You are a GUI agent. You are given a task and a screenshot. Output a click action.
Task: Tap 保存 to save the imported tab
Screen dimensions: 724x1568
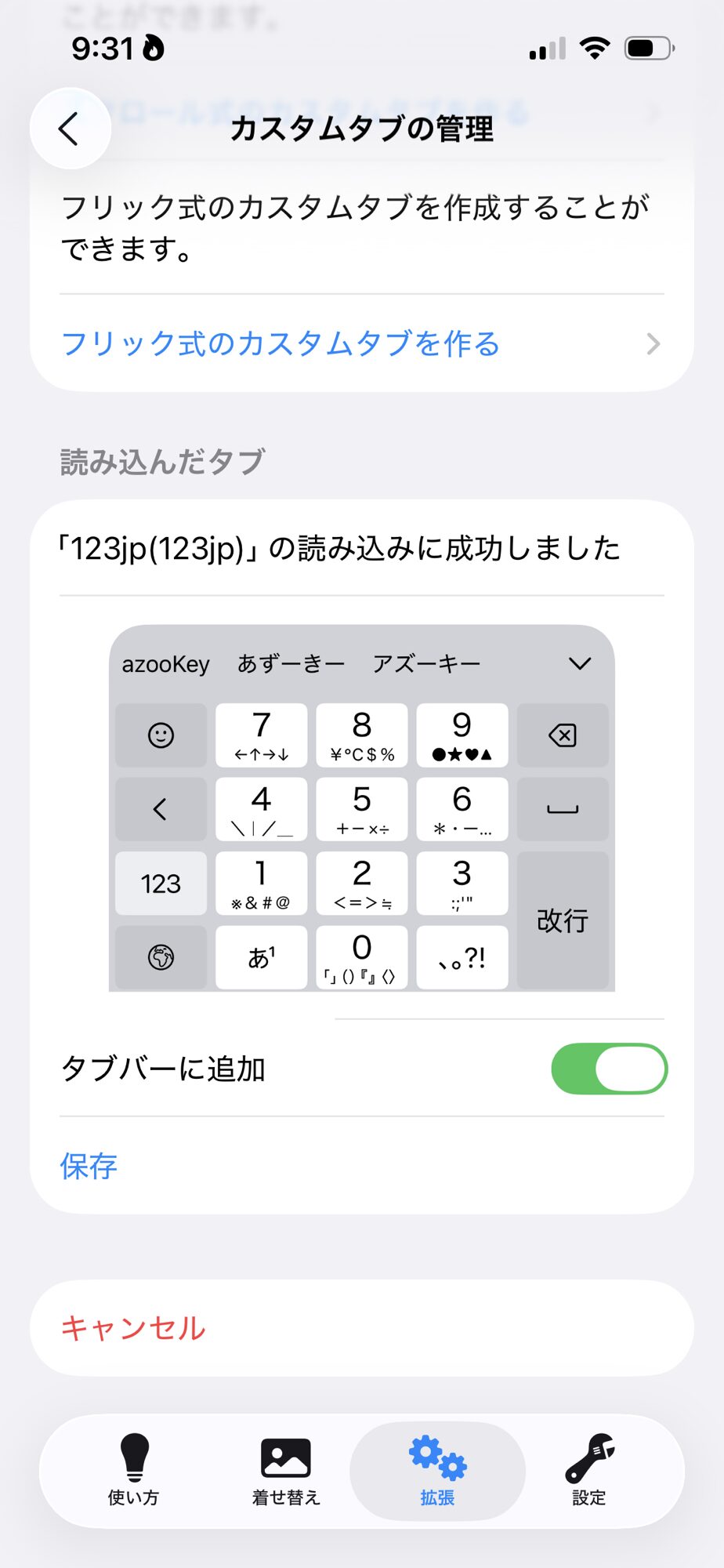point(89,1167)
